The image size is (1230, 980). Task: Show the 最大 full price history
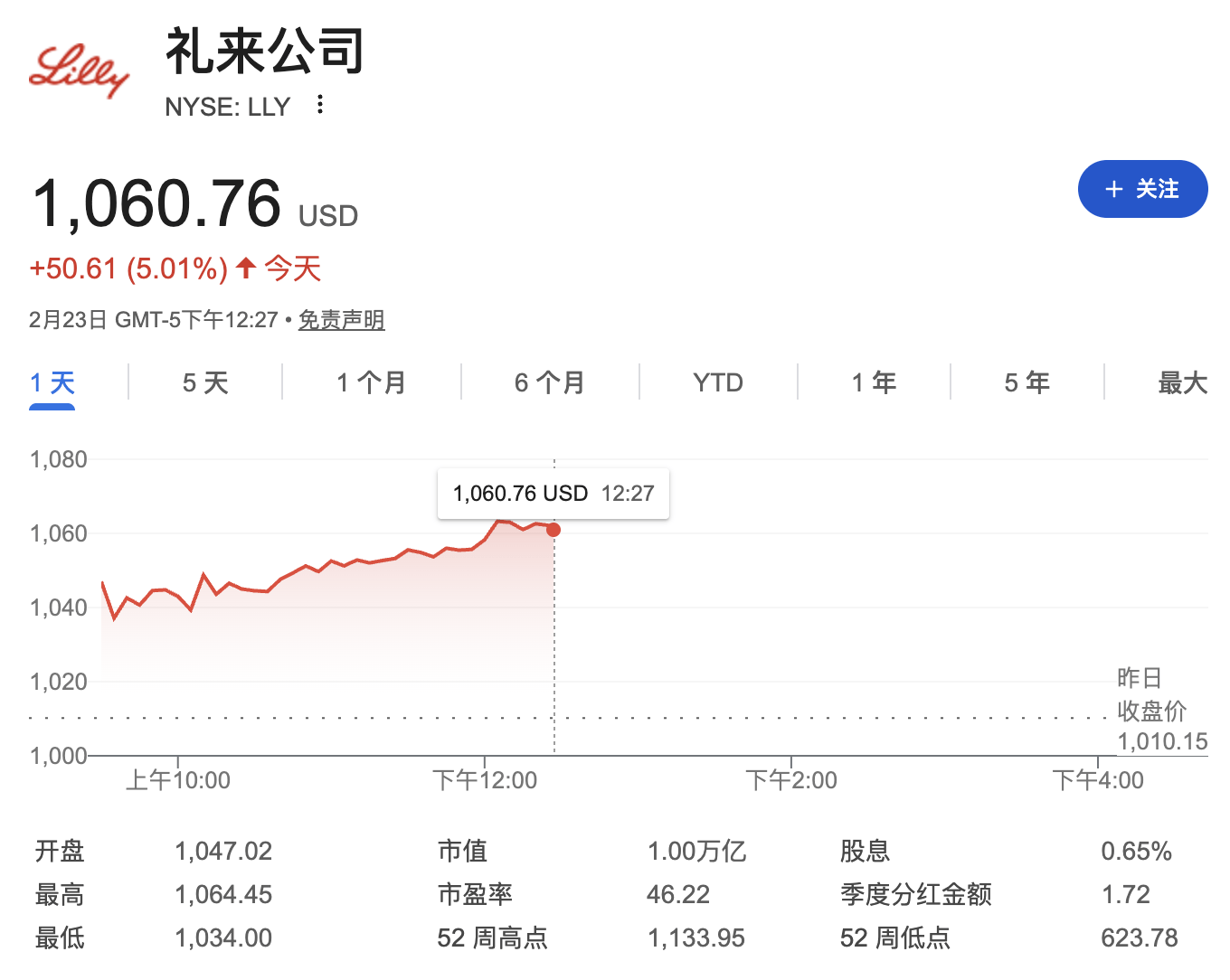(1182, 383)
